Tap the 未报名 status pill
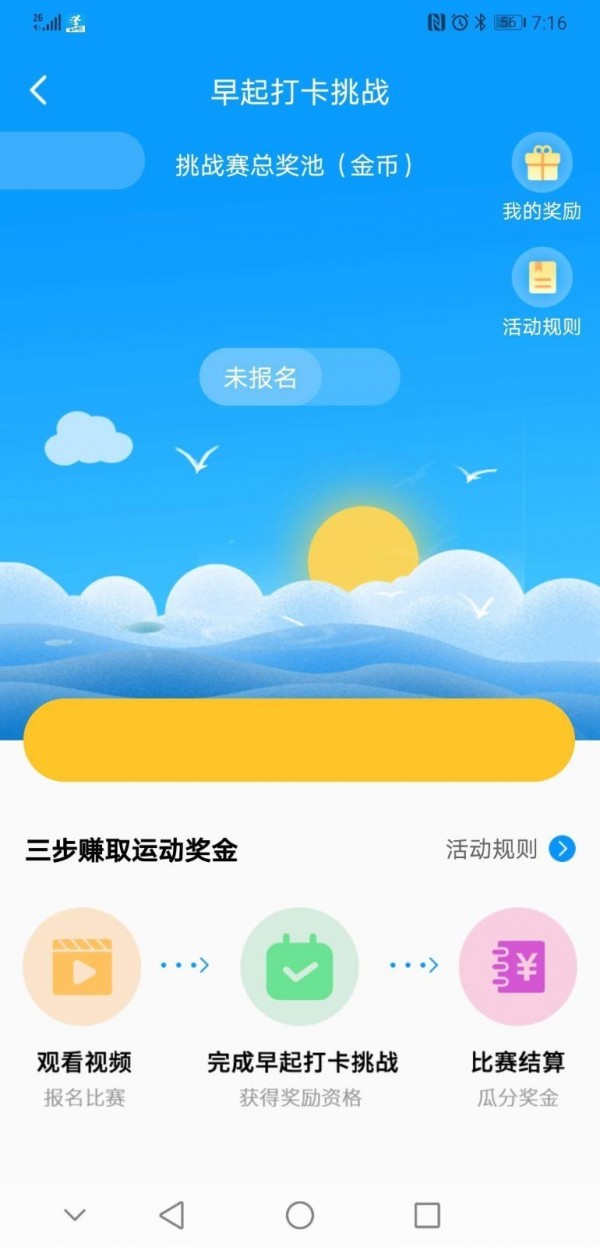The width and height of the screenshot is (600, 1247). click(x=299, y=377)
